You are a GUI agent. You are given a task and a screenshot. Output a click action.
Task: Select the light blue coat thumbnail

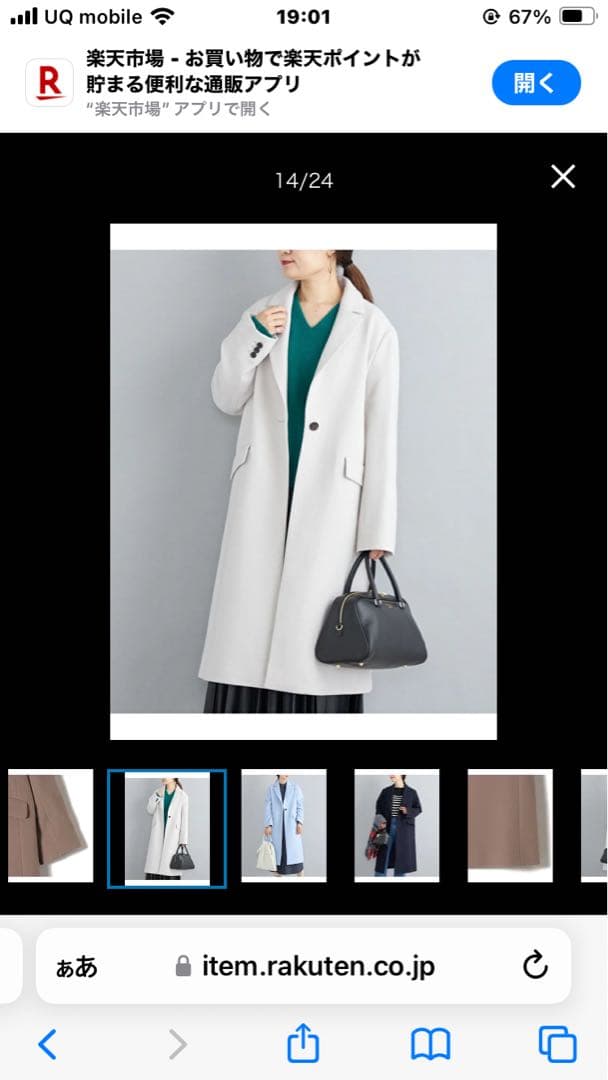[283, 825]
